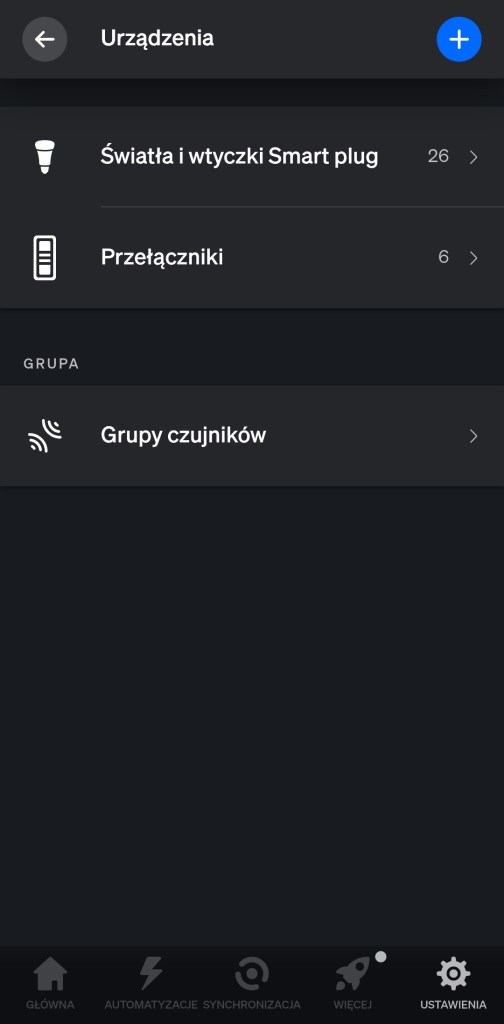This screenshot has width=504, height=1024.
Task: Add a new device with the plus button
Action: coord(459,39)
